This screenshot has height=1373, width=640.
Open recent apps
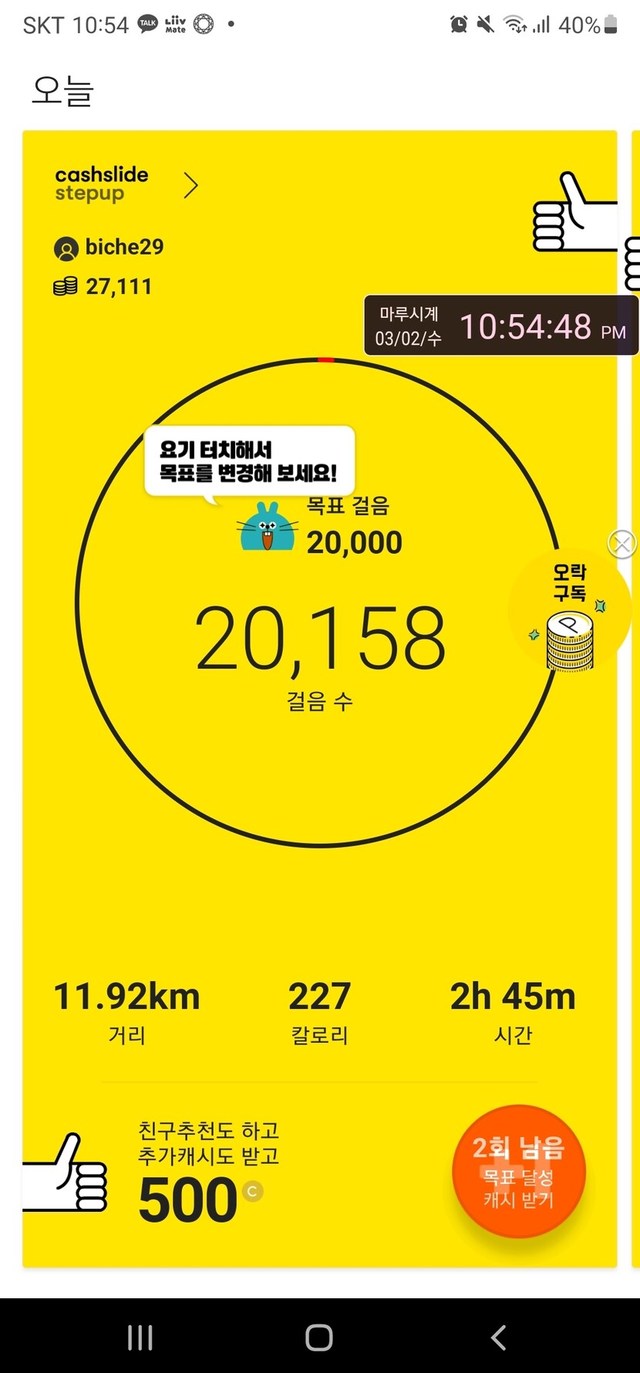pyautogui.click(x=140, y=1337)
